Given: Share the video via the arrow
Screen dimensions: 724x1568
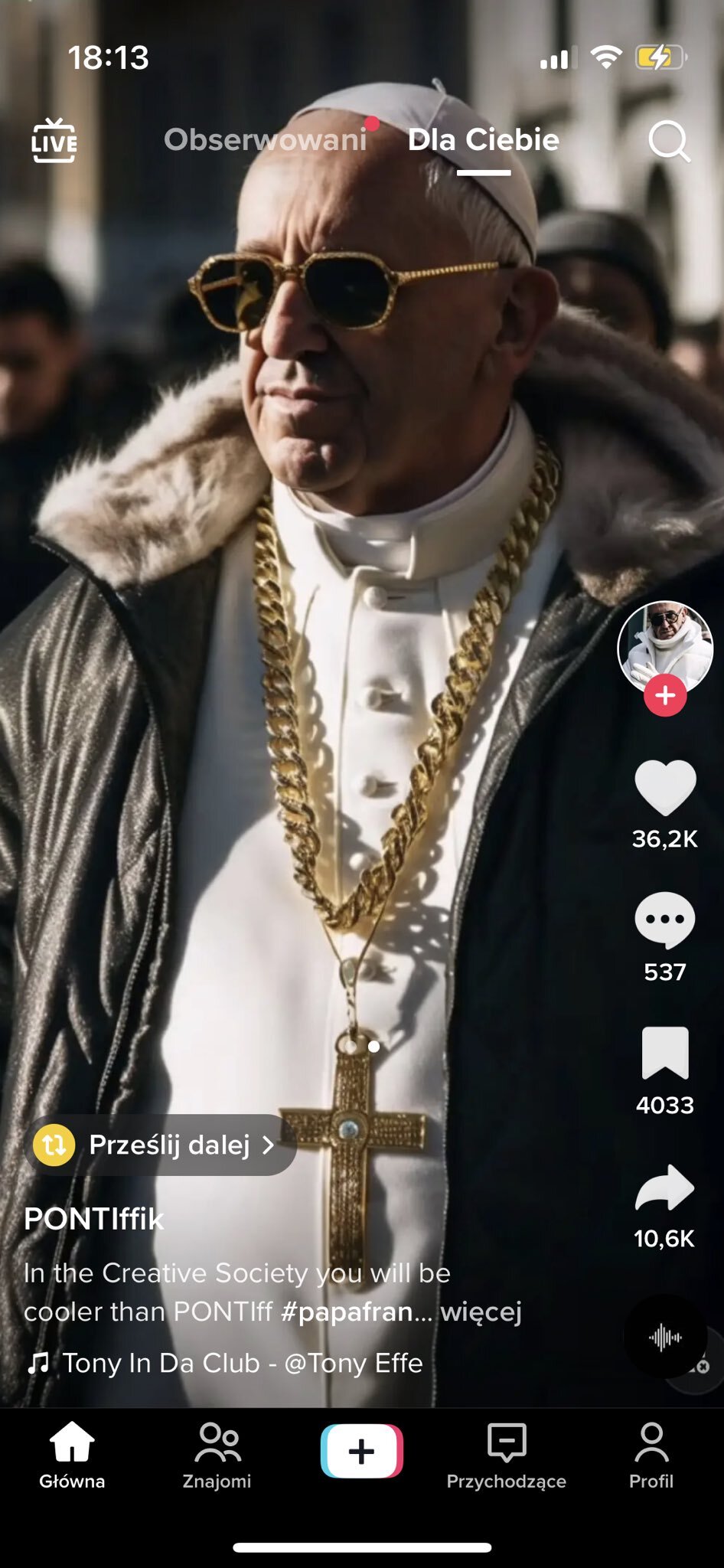Looking at the screenshot, I should [664, 1187].
